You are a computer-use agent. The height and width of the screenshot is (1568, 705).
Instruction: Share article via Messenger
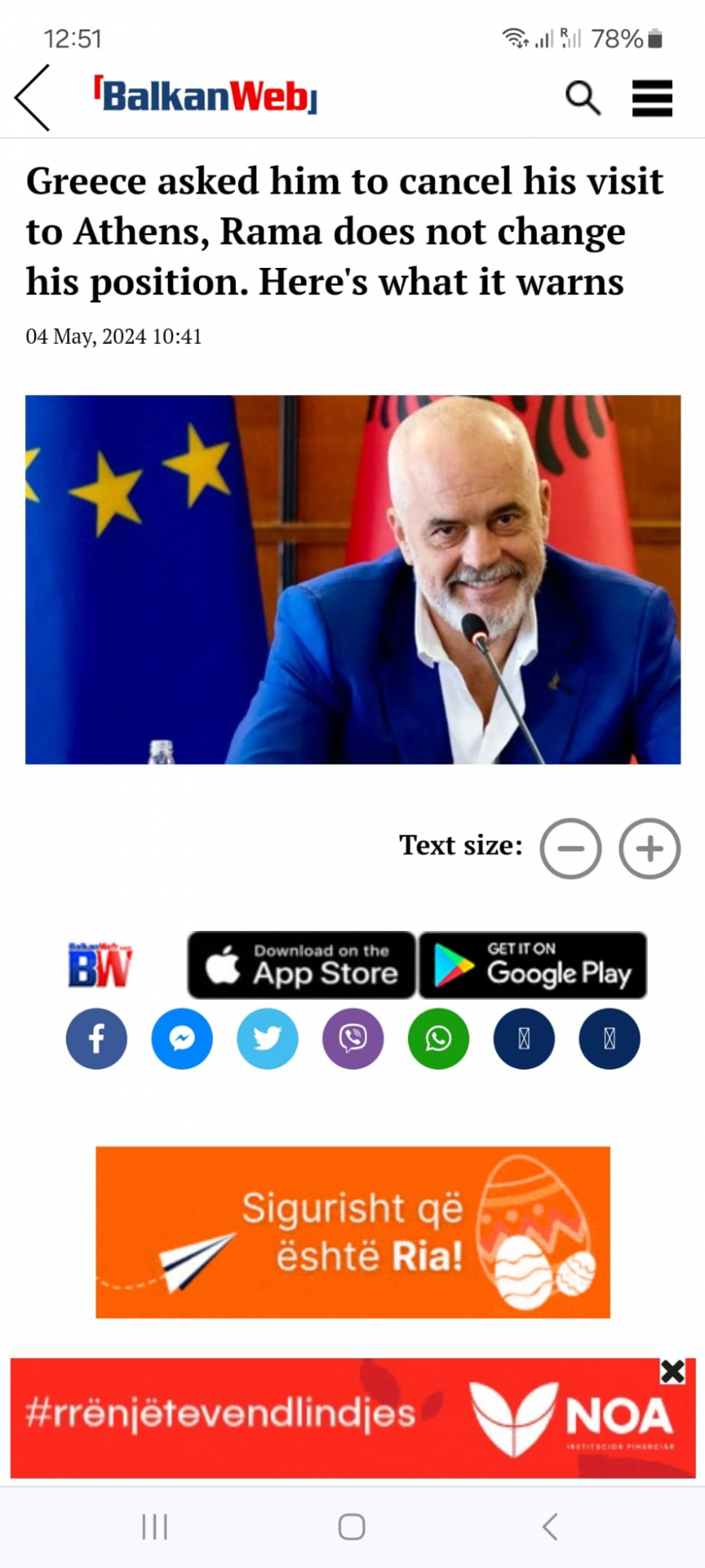(182, 1039)
